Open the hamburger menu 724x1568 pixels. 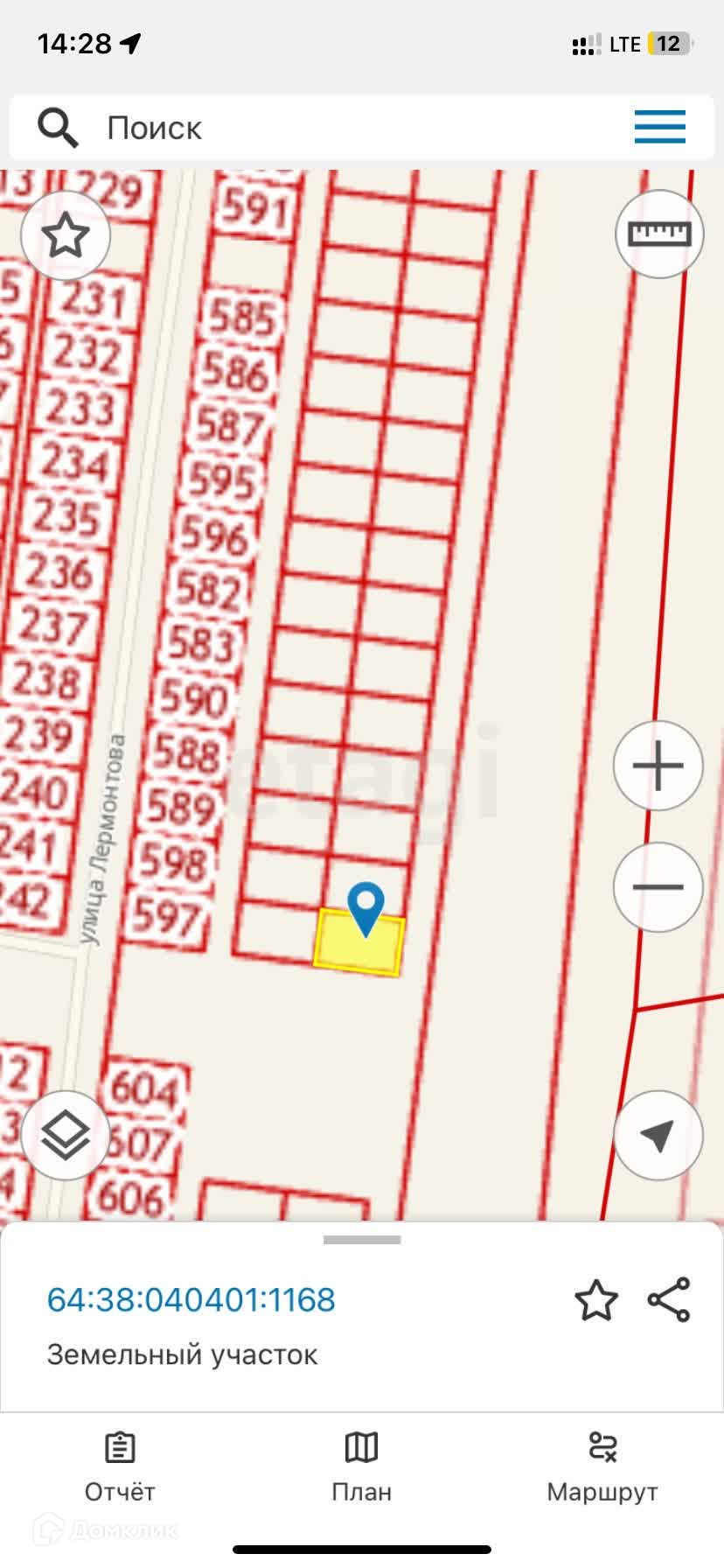click(659, 128)
